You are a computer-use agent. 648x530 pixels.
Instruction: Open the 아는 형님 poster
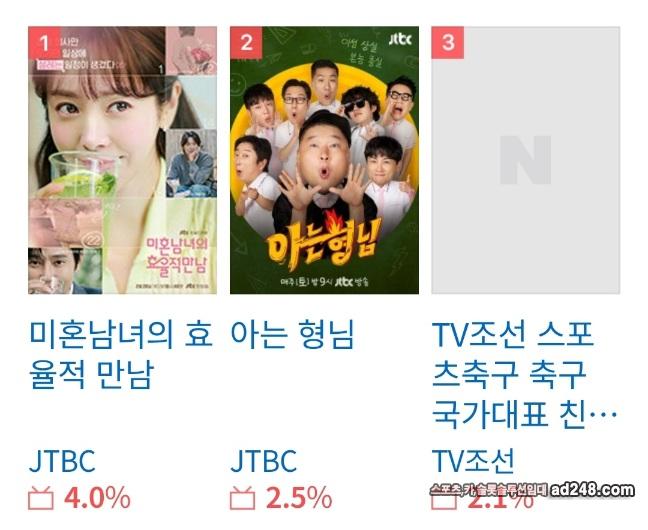(325, 160)
